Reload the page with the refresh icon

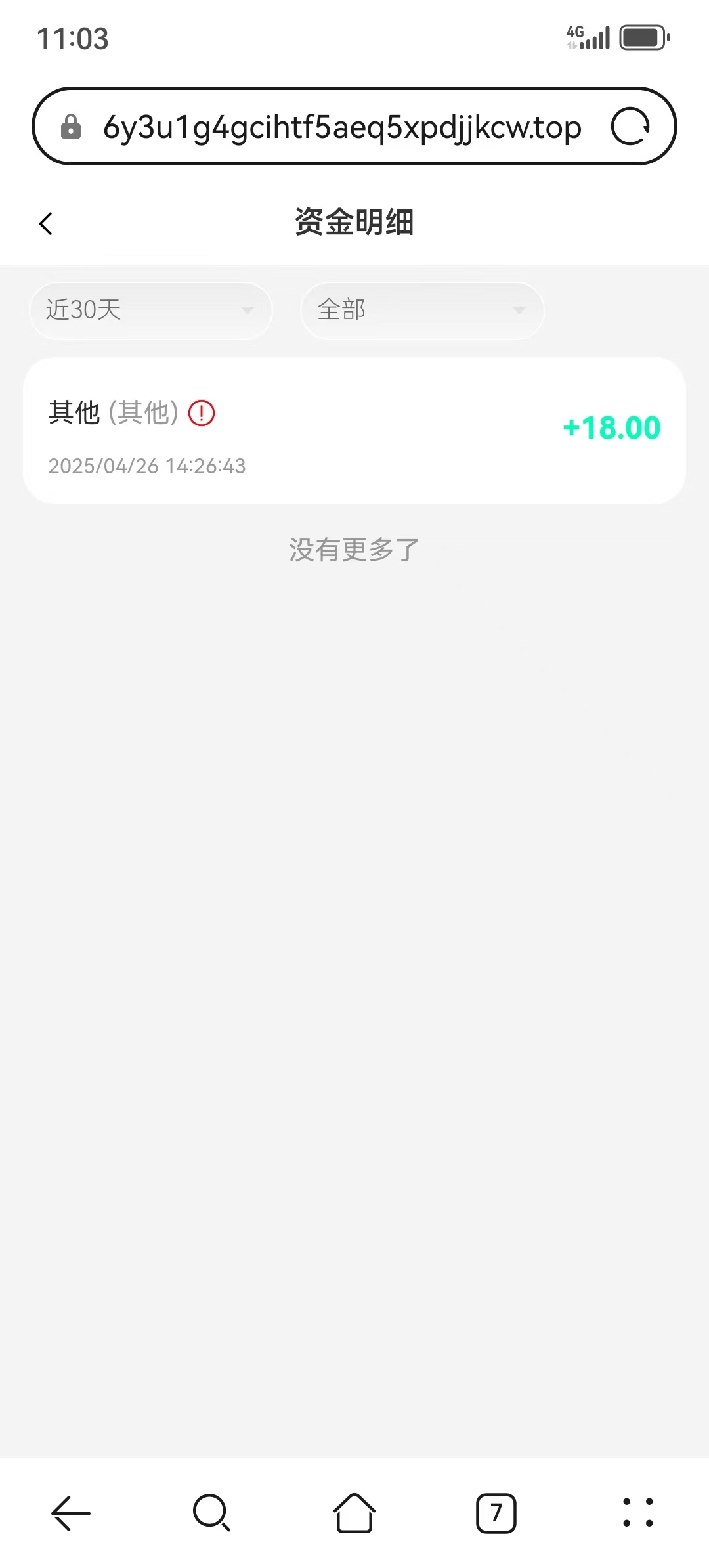coord(630,126)
